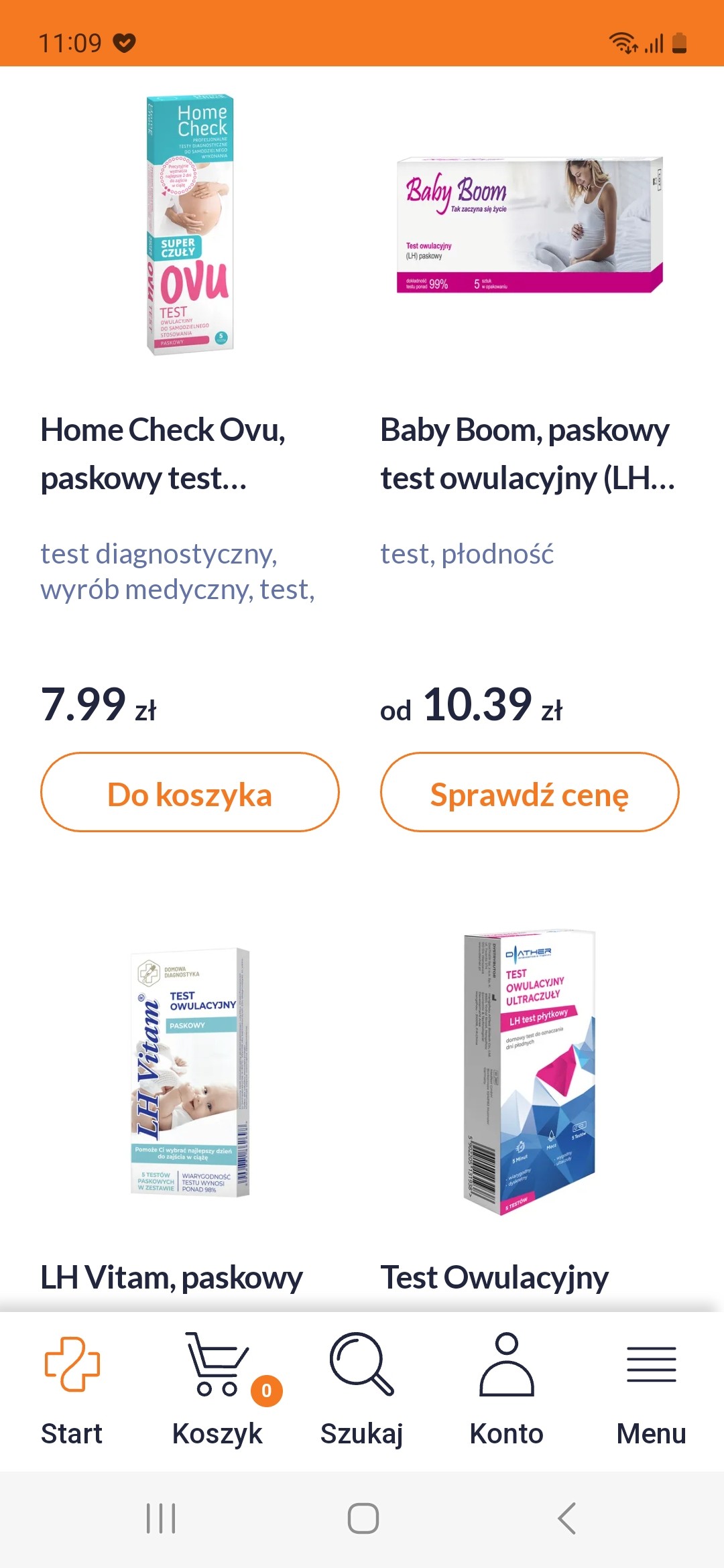
Task: Add Home Check Ovu to cart
Action: click(x=190, y=792)
